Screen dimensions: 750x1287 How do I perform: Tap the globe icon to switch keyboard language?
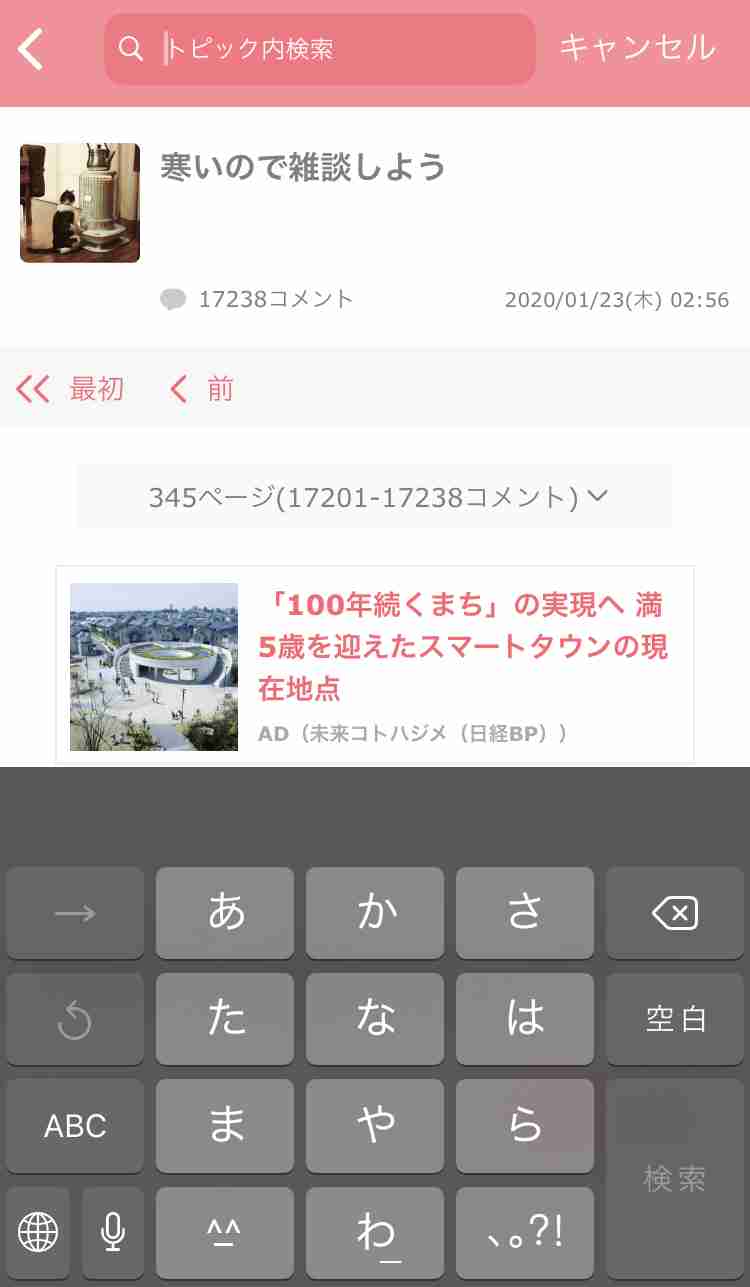pyautogui.click(x=37, y=1232)
